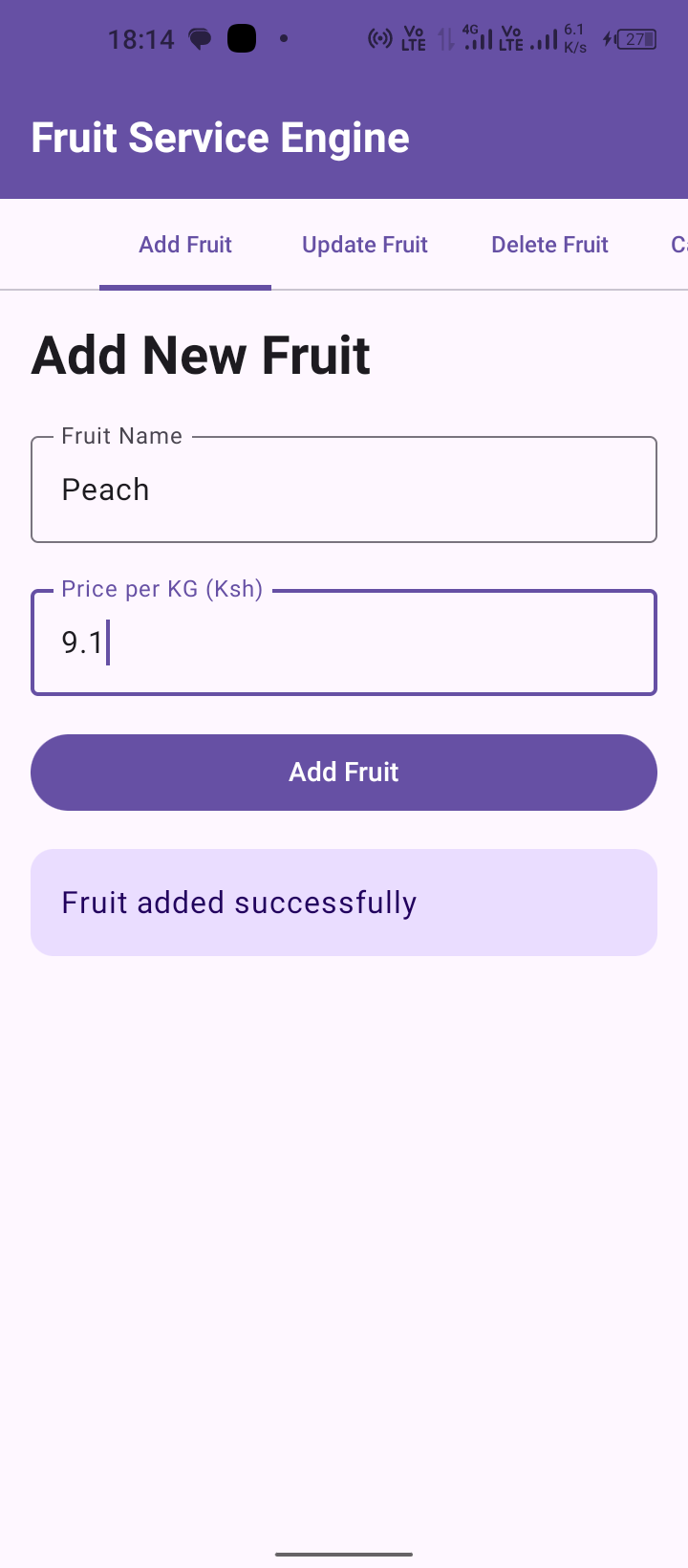Tap the Fruit Name field containing Peach
688x1568 pixels.
[x=344, y=490]
